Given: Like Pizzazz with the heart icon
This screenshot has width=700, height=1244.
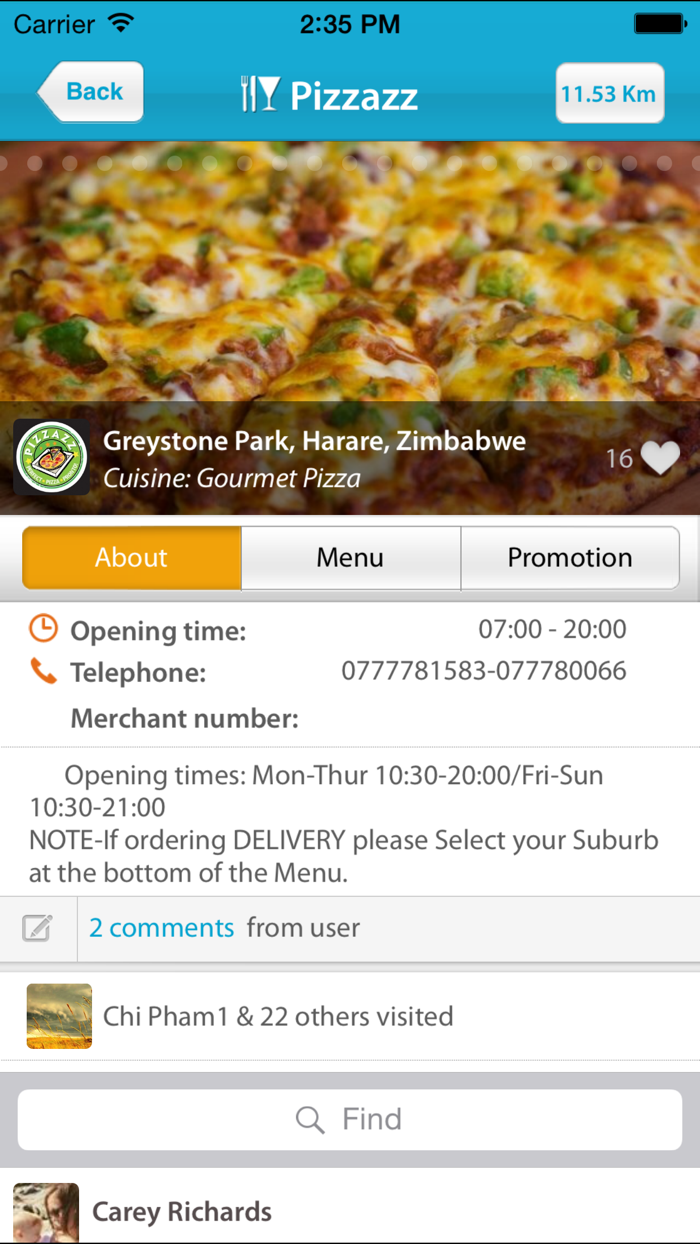Looking at the screenshot, I should click(x=660, y=458).
